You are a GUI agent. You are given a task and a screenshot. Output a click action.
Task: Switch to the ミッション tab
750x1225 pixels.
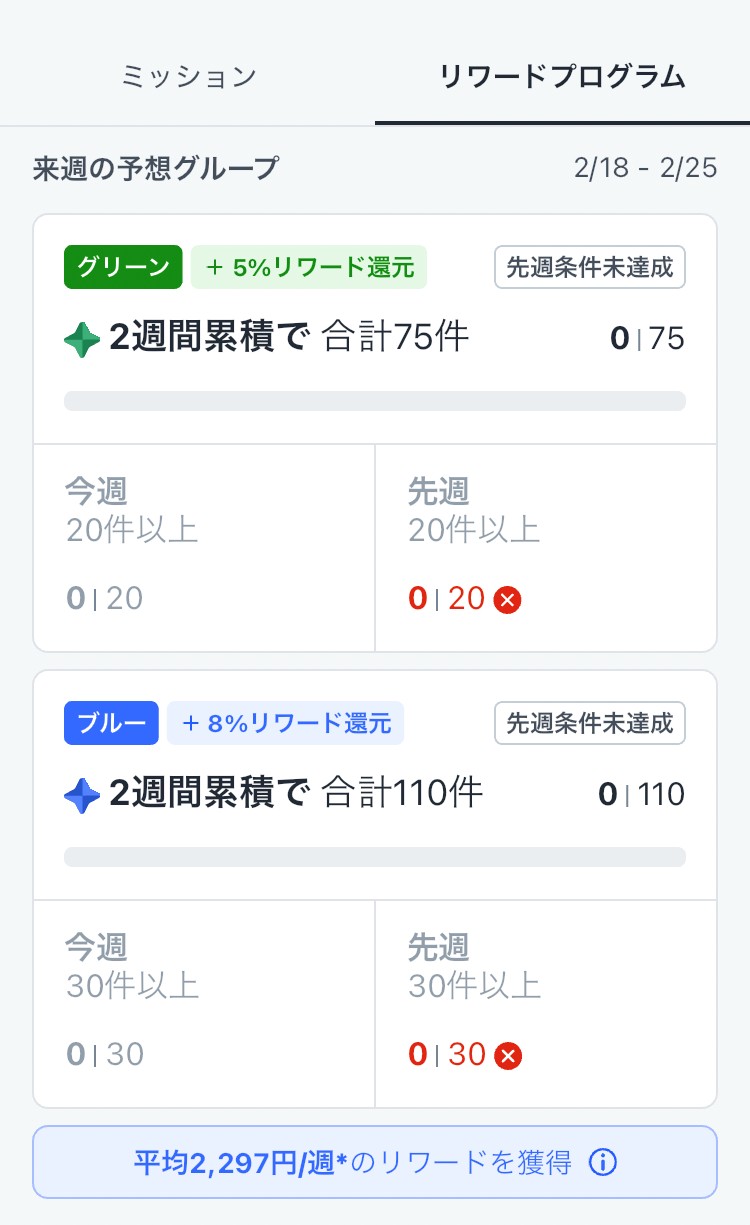(188, 77)
